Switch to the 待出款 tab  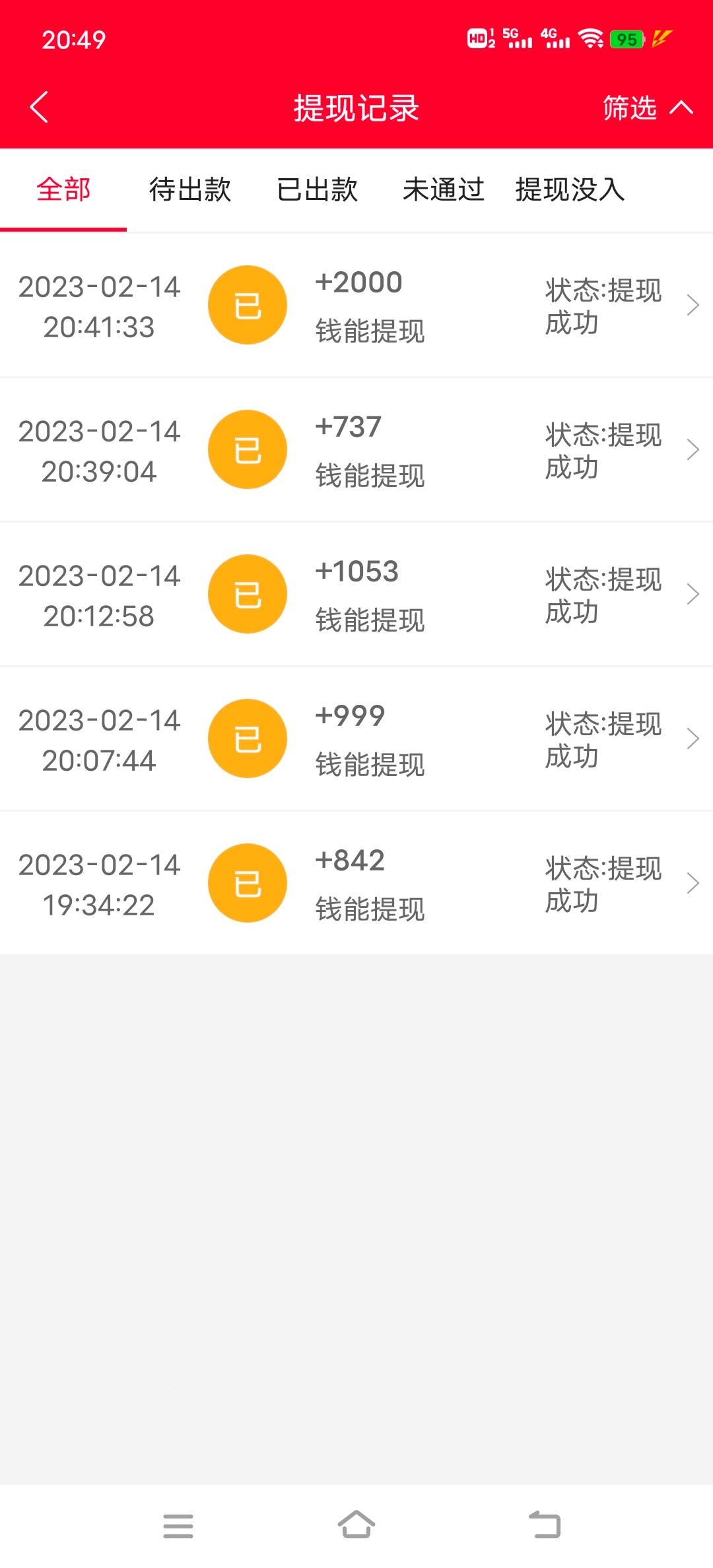(189, 189)
